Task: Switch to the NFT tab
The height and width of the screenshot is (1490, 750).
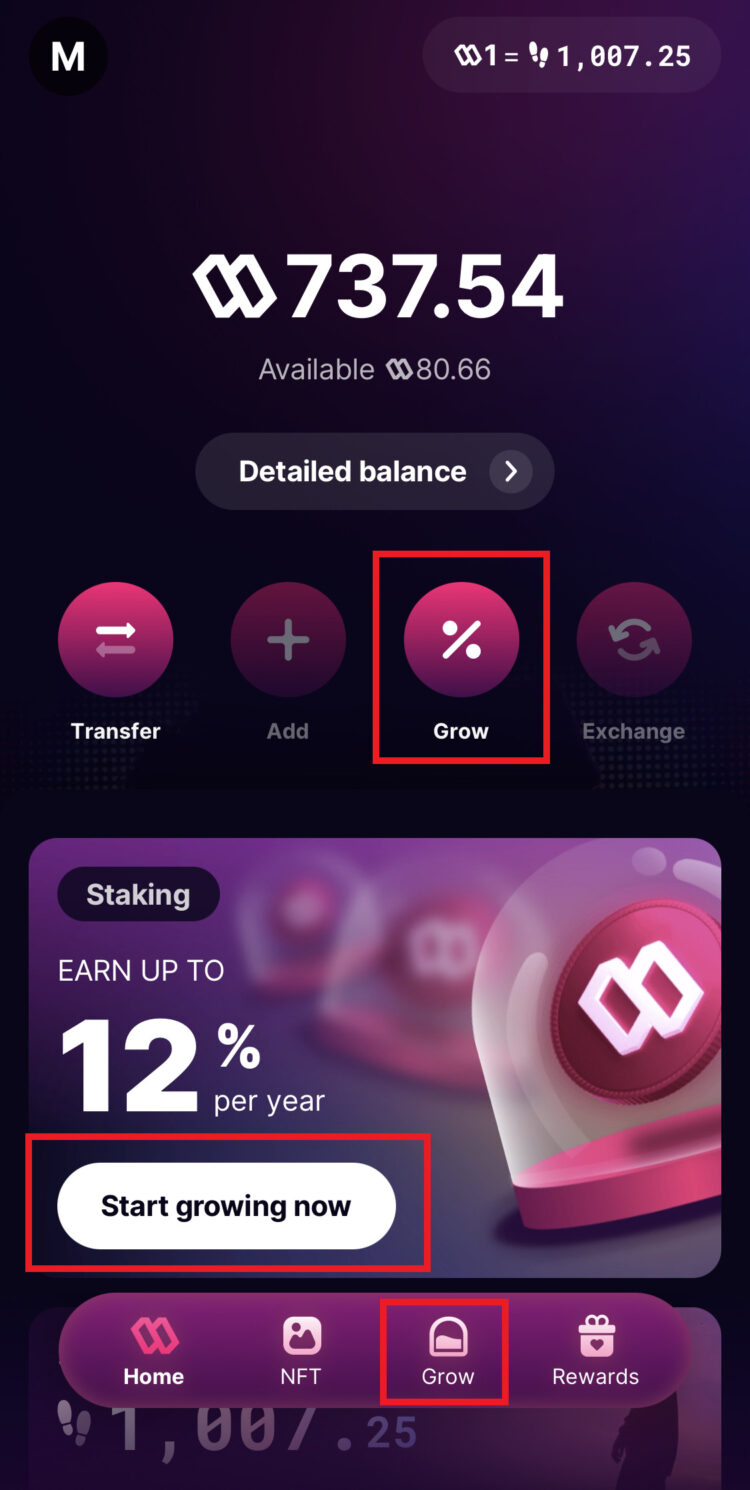Action: [301, 1351]
